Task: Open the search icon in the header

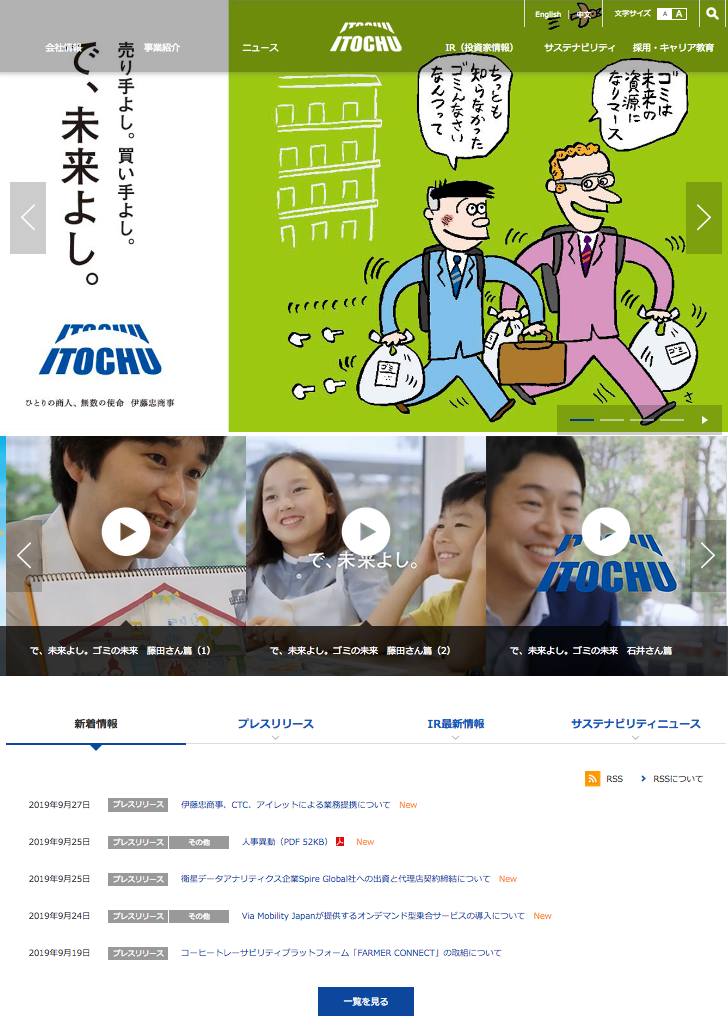Action: pyautogui.click(x=712, y=14)
